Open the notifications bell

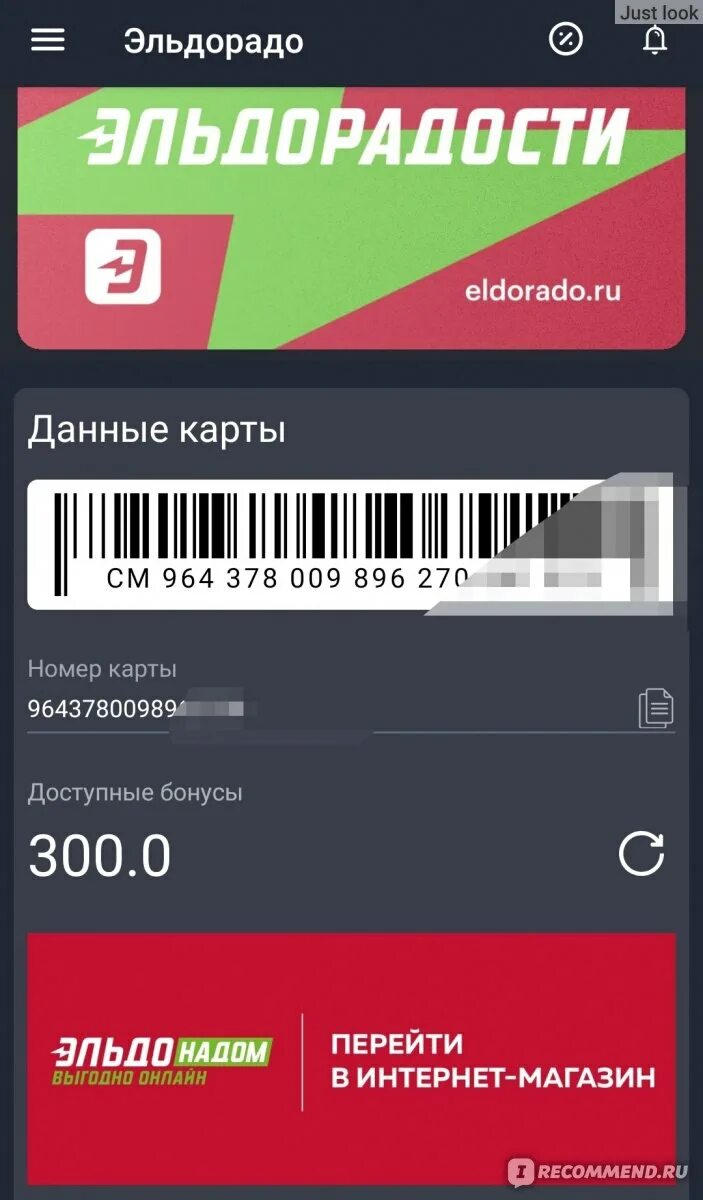(655, 40)
